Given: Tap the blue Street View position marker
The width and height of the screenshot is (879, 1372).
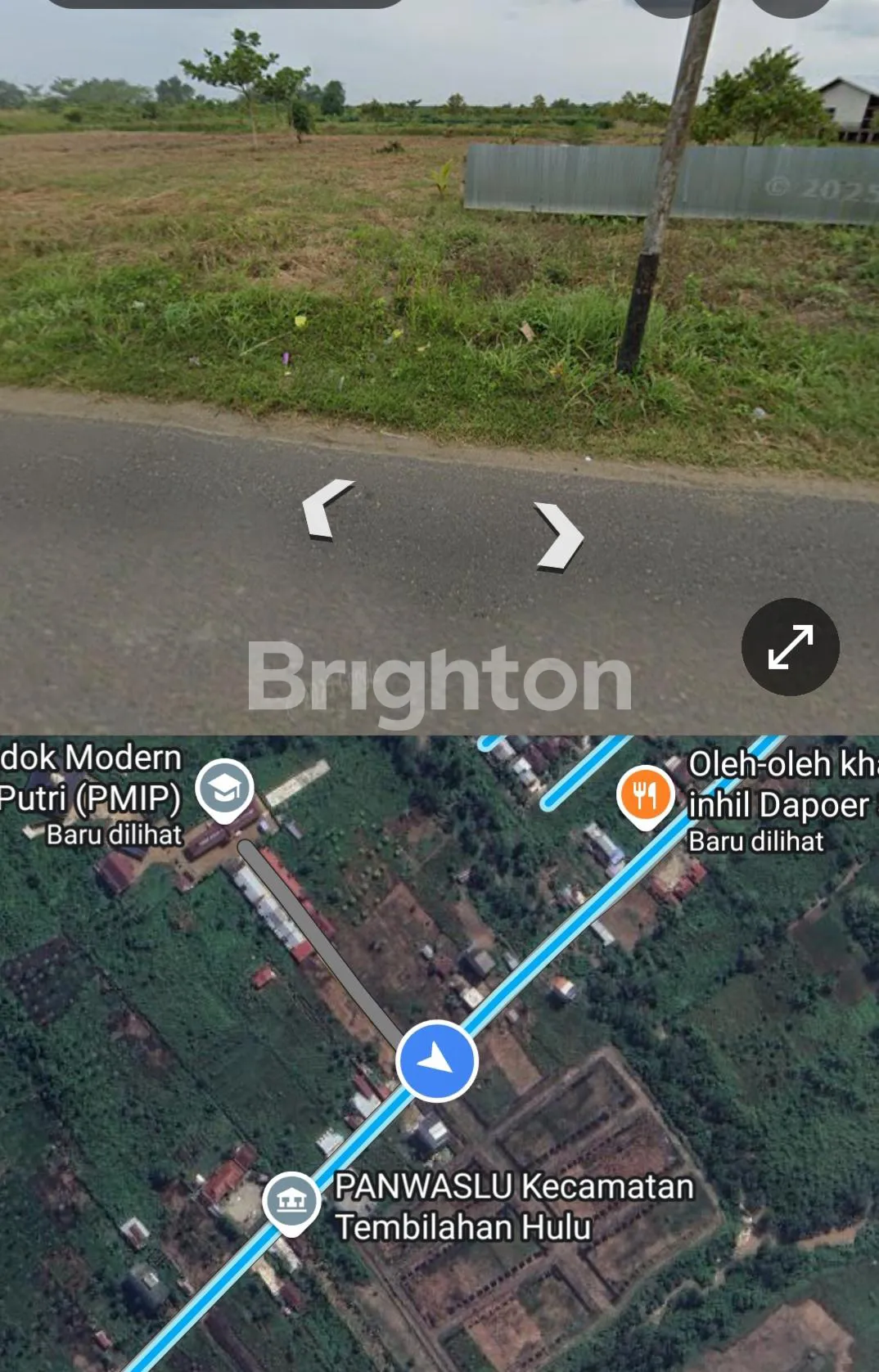Looking at the screenshot, I should 437,1061.
